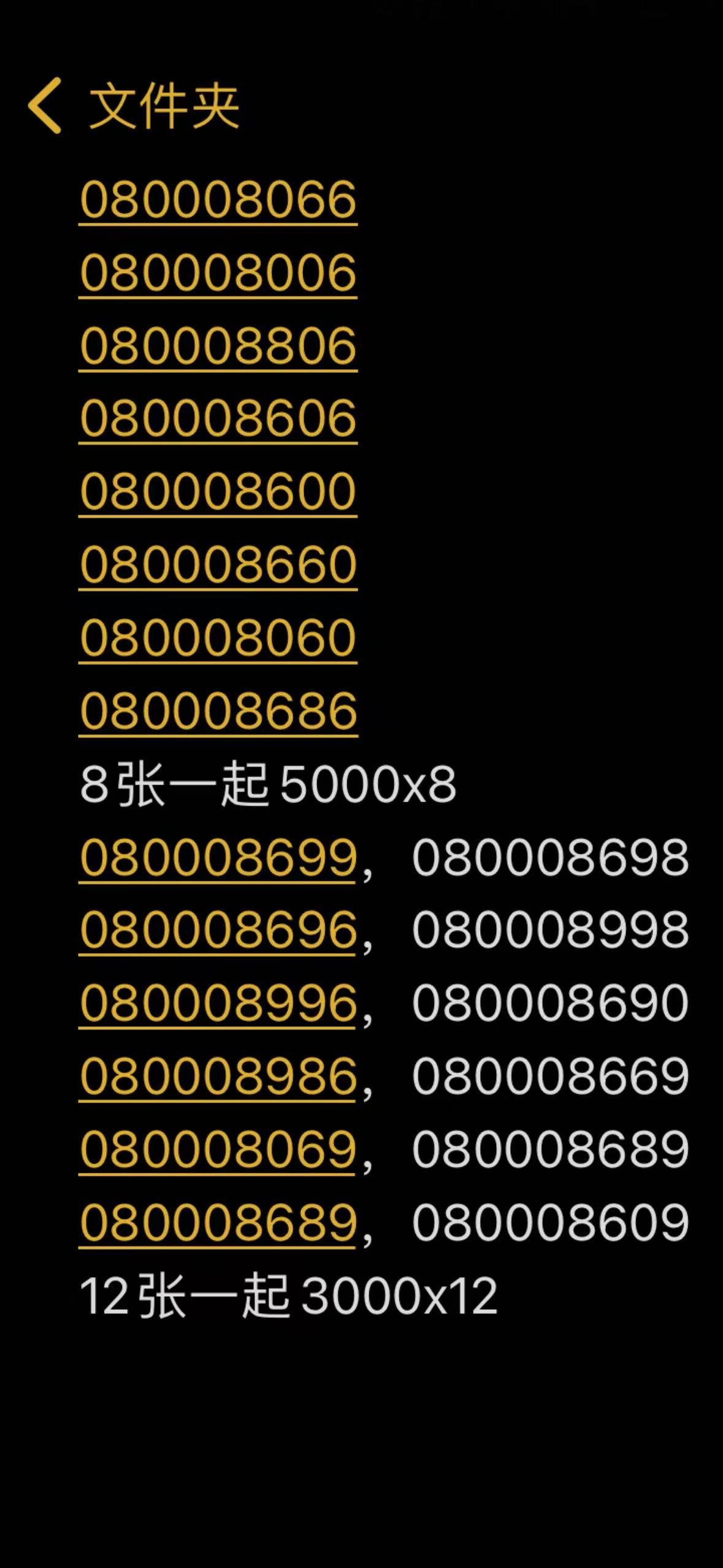
Task: Tap the 080008699 link
Action: (218, 858)
